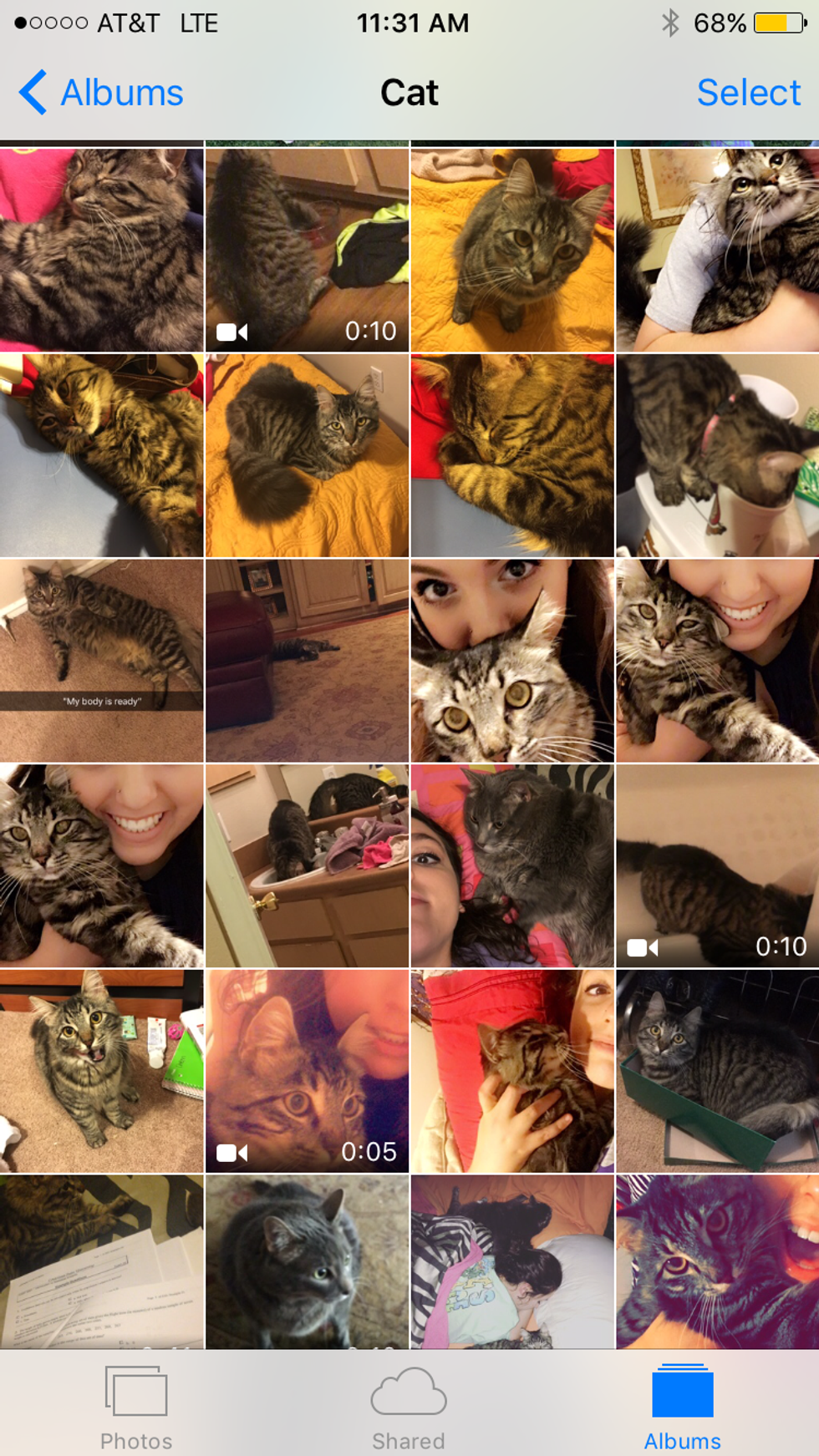The height and width of the screenshot is (1456, 819).
Task: Open photo of cat meowing beside toothpaste
Action: (x=101, y=1071)
